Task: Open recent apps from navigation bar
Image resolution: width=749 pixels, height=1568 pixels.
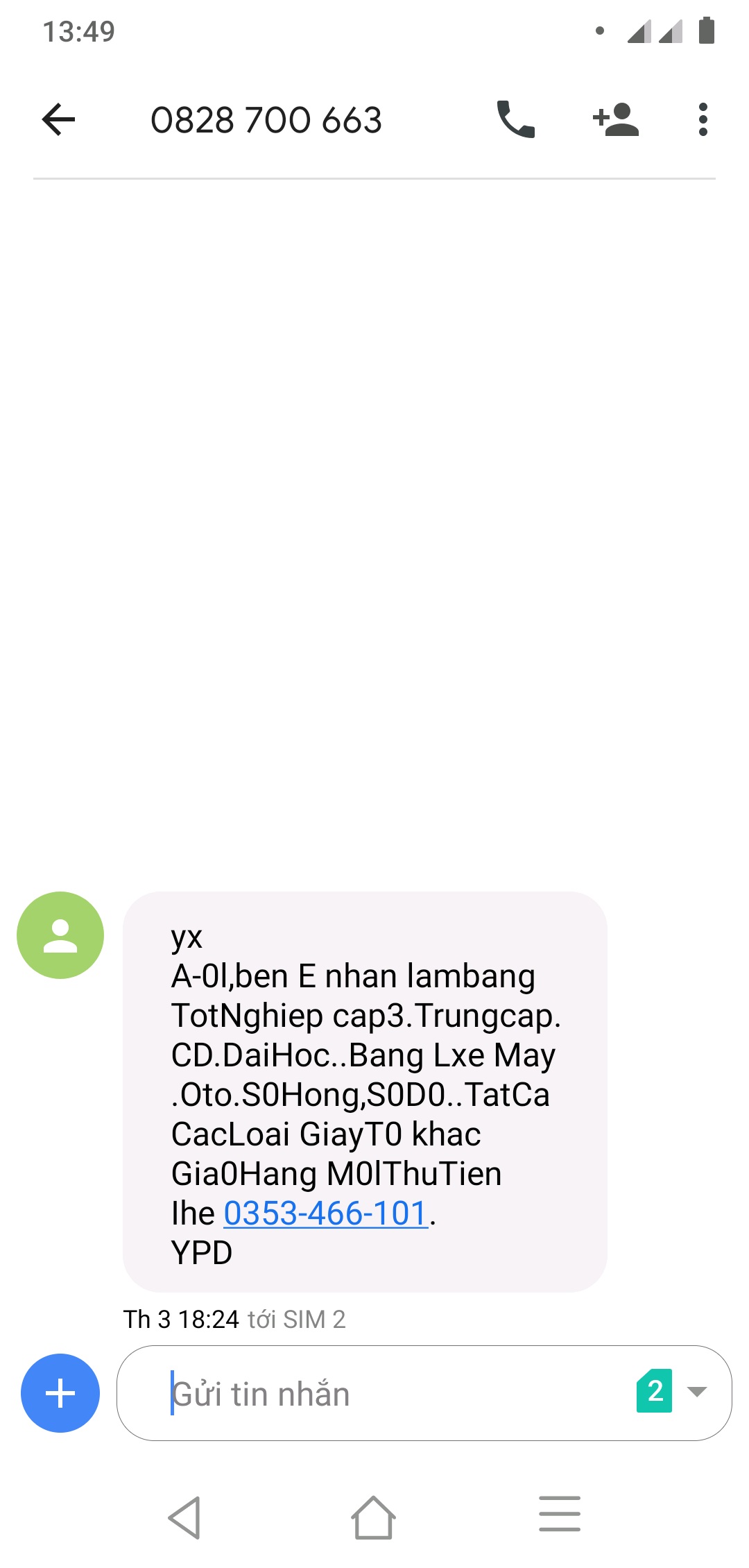Action: (559, 1514)
